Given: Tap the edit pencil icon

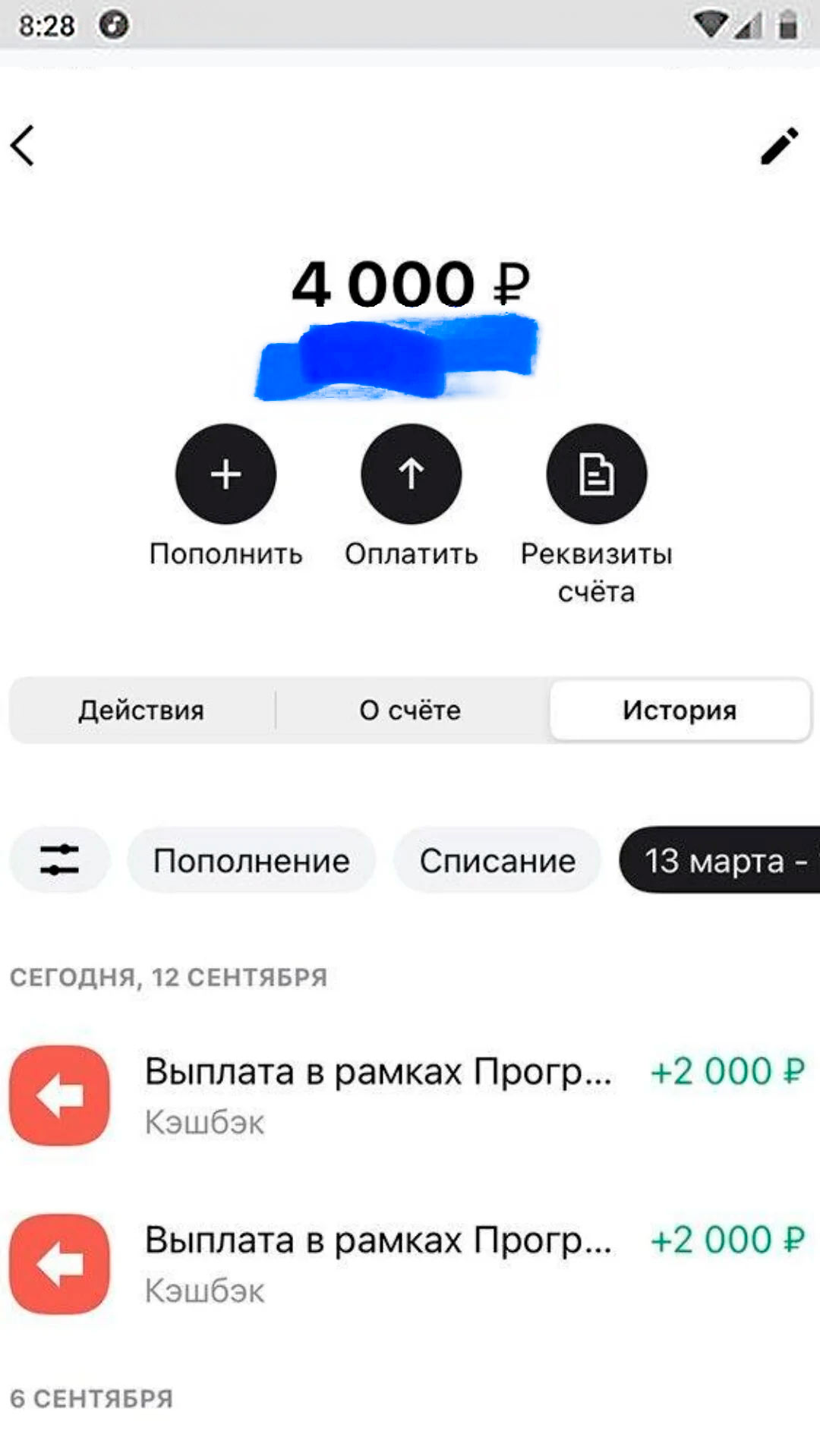Looking at the screenshot, I should coord(779,147).
